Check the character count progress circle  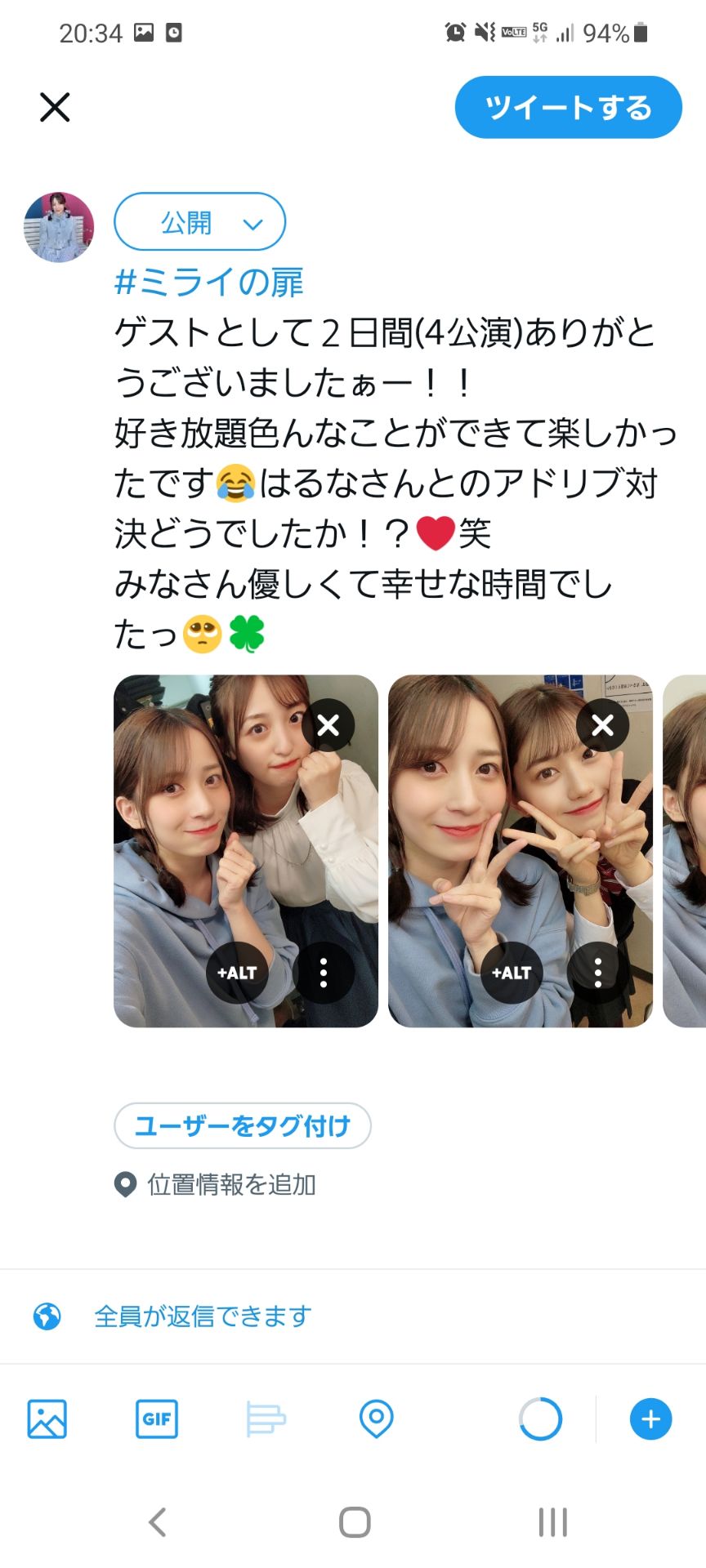pos(540,1419)
